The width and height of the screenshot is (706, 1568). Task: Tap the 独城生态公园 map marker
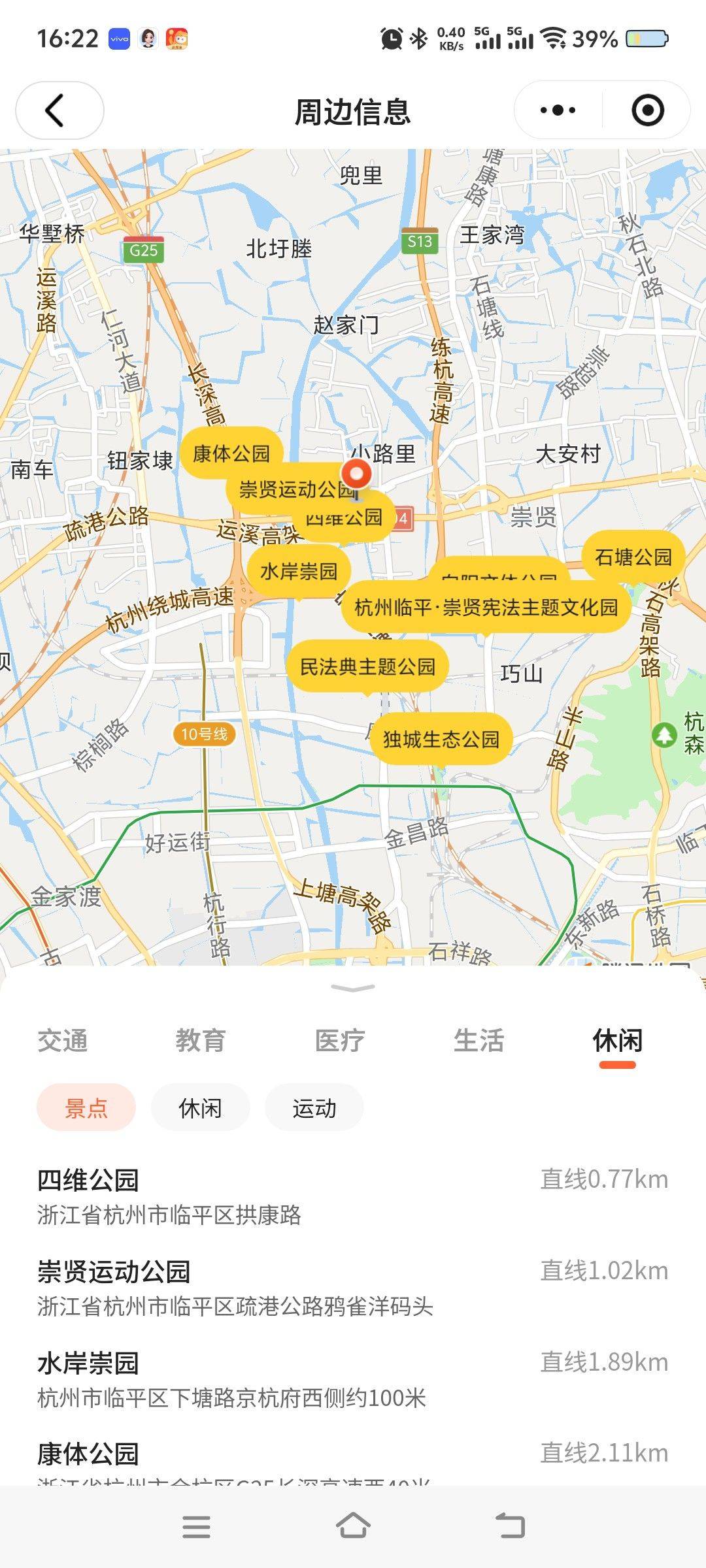441,739
